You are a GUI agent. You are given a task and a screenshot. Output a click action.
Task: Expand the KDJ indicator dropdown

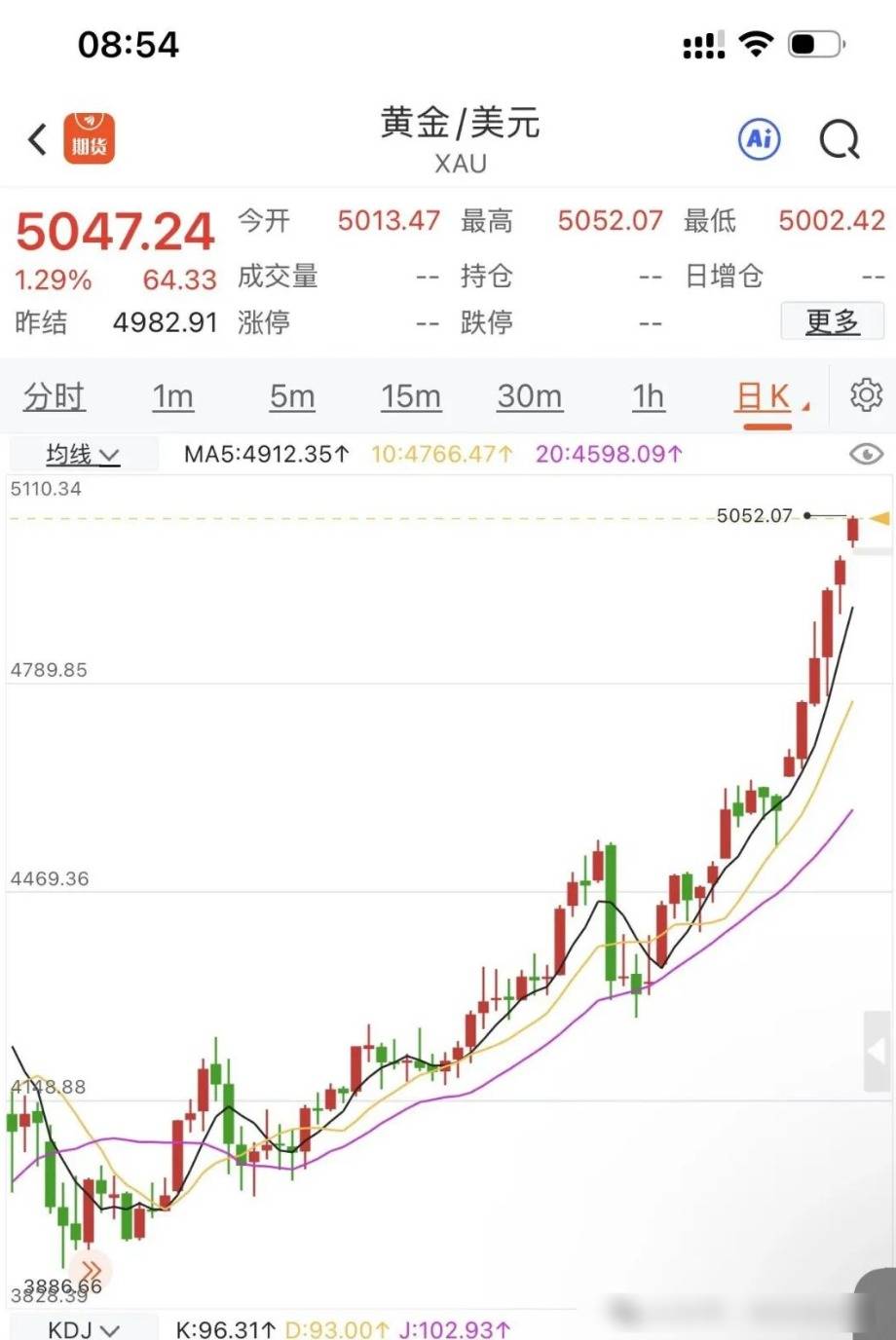coord(84,1329)
